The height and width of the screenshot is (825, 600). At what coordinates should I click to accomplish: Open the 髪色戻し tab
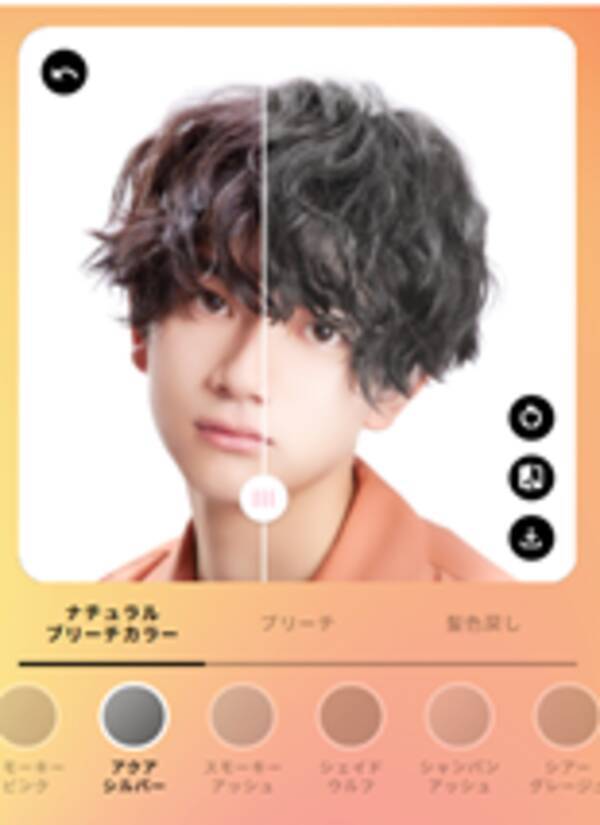click(x=483, y=623)
